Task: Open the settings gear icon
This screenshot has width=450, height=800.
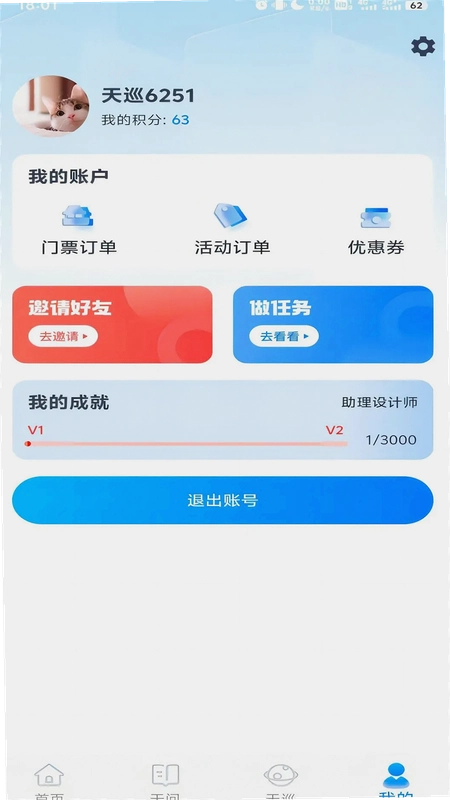Action: click(x=423, y=46)
